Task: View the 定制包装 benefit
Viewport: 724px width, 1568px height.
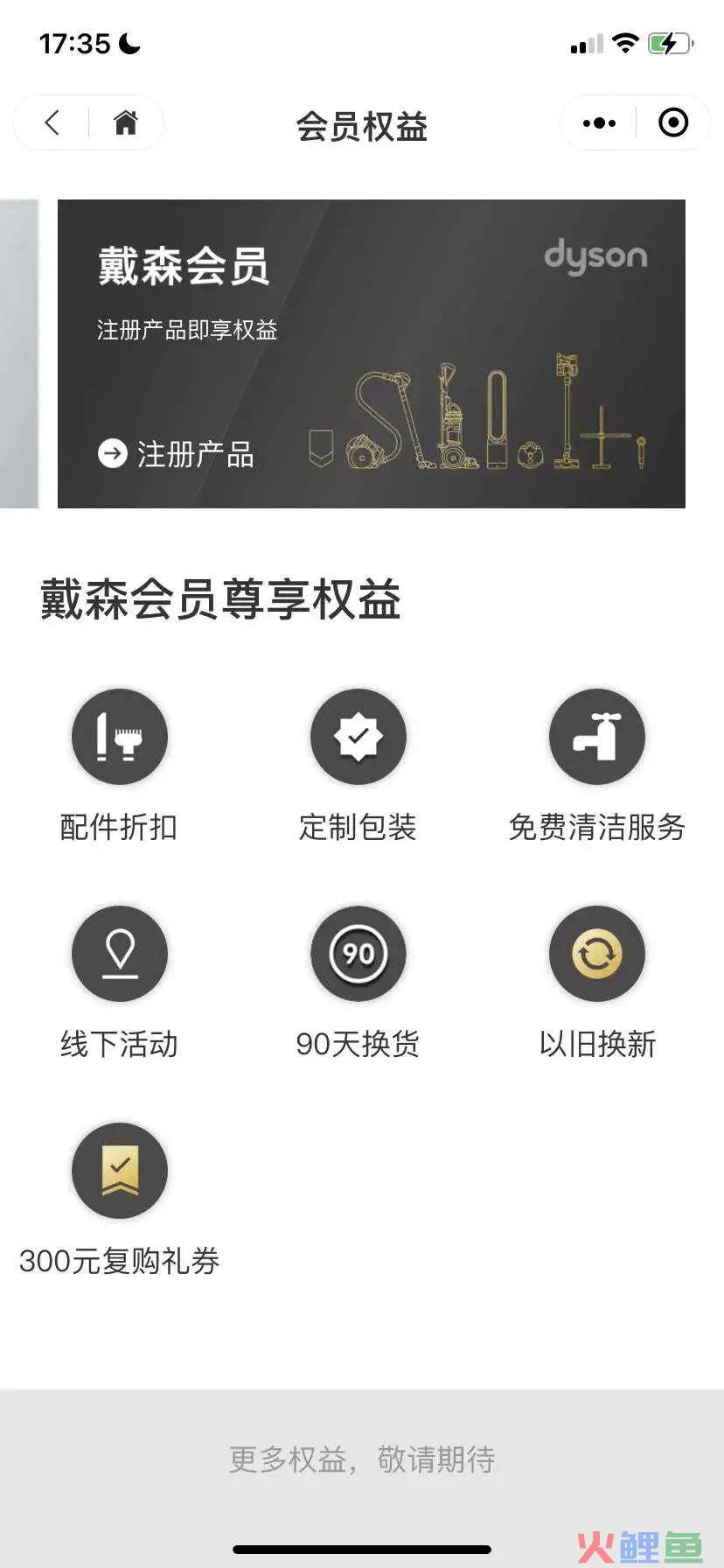Action: 358,737
